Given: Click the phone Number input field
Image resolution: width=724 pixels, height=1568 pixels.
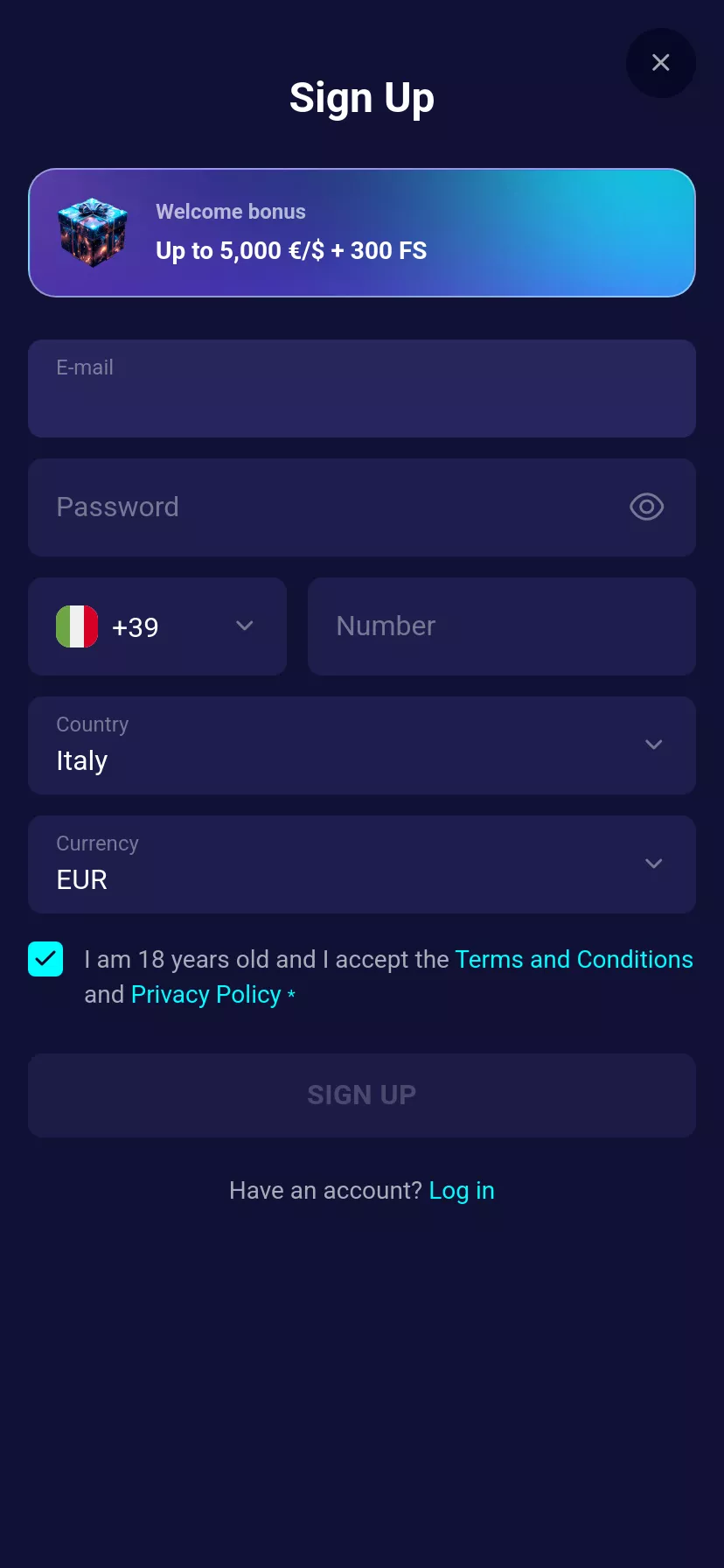Looking at the screenshot, I should point(501,626).
